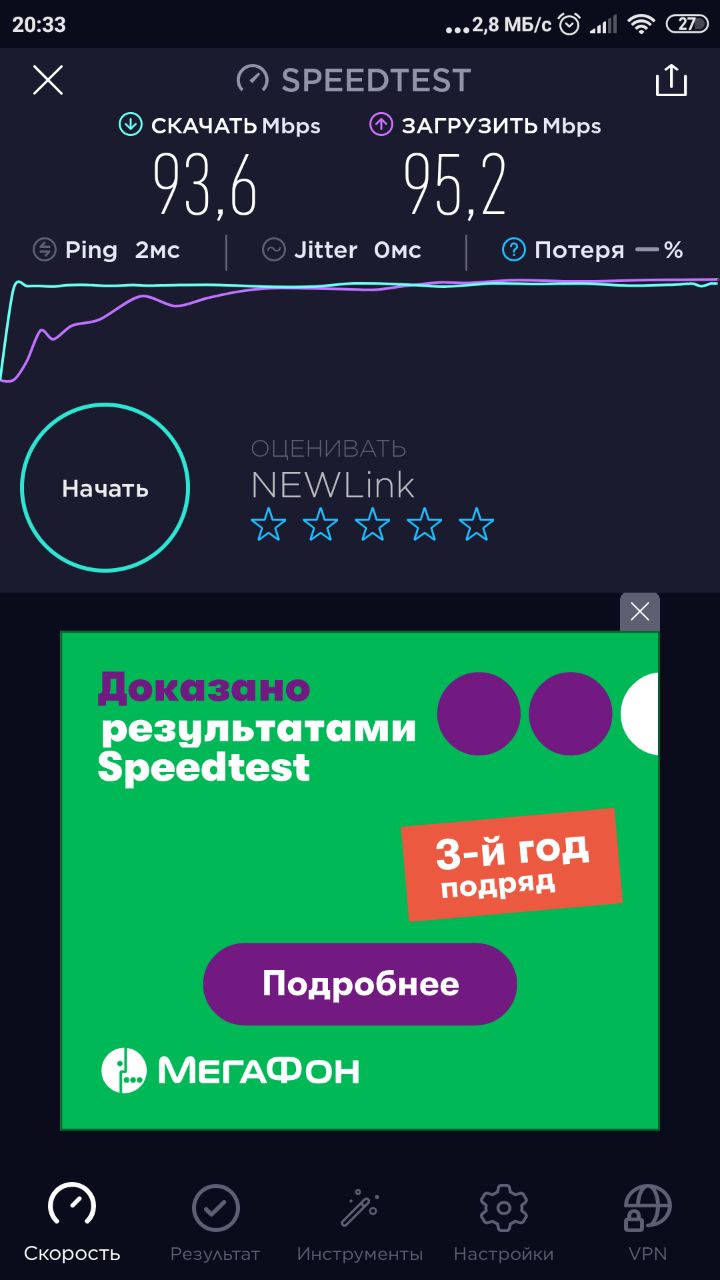Image resolution: width=720 pixels, height=1280 pixels.
Task: Switch to the VPN tab
Action: (647, 1223)
